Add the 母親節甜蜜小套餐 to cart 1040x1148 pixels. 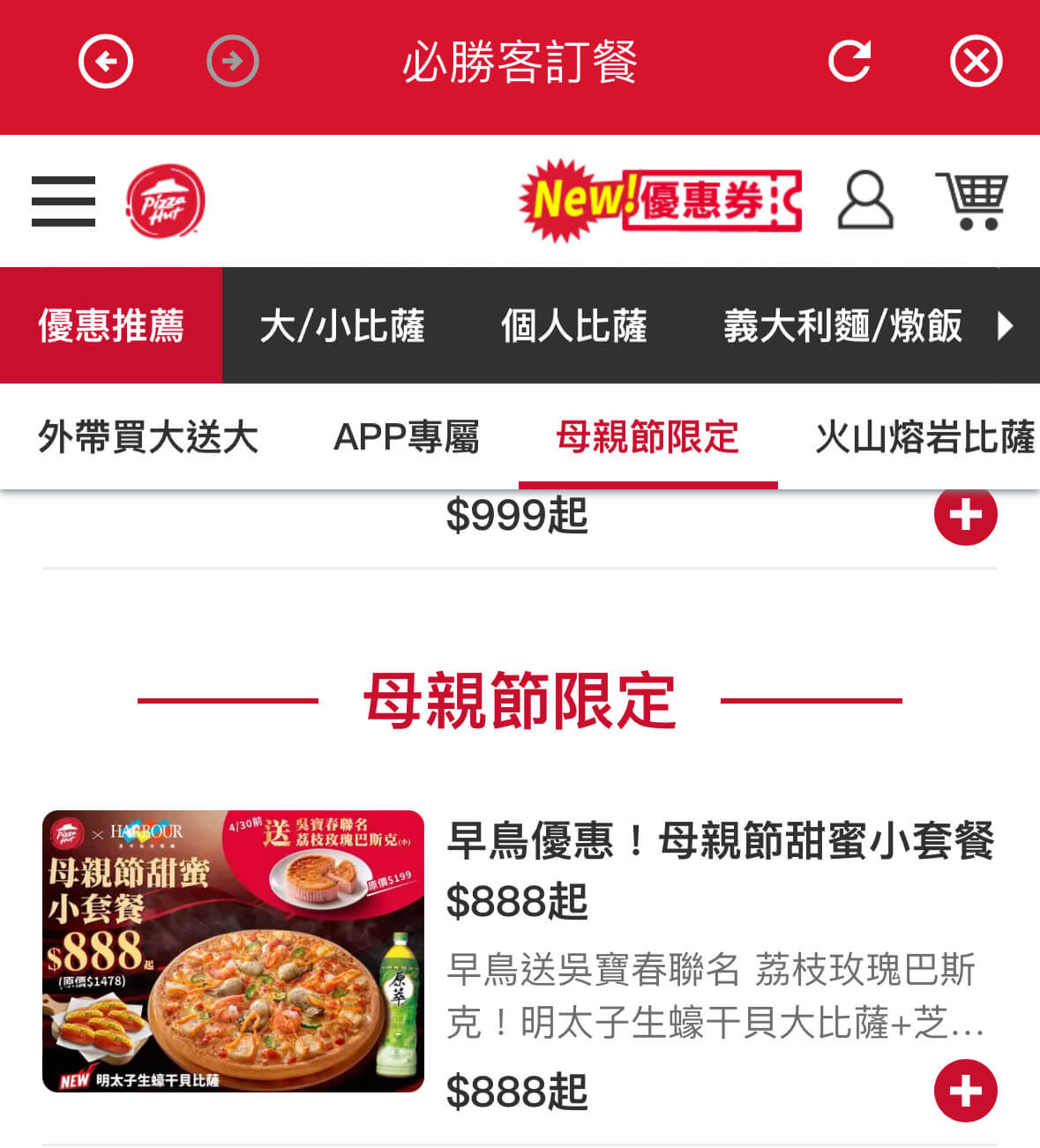(x=965, y=1090)
